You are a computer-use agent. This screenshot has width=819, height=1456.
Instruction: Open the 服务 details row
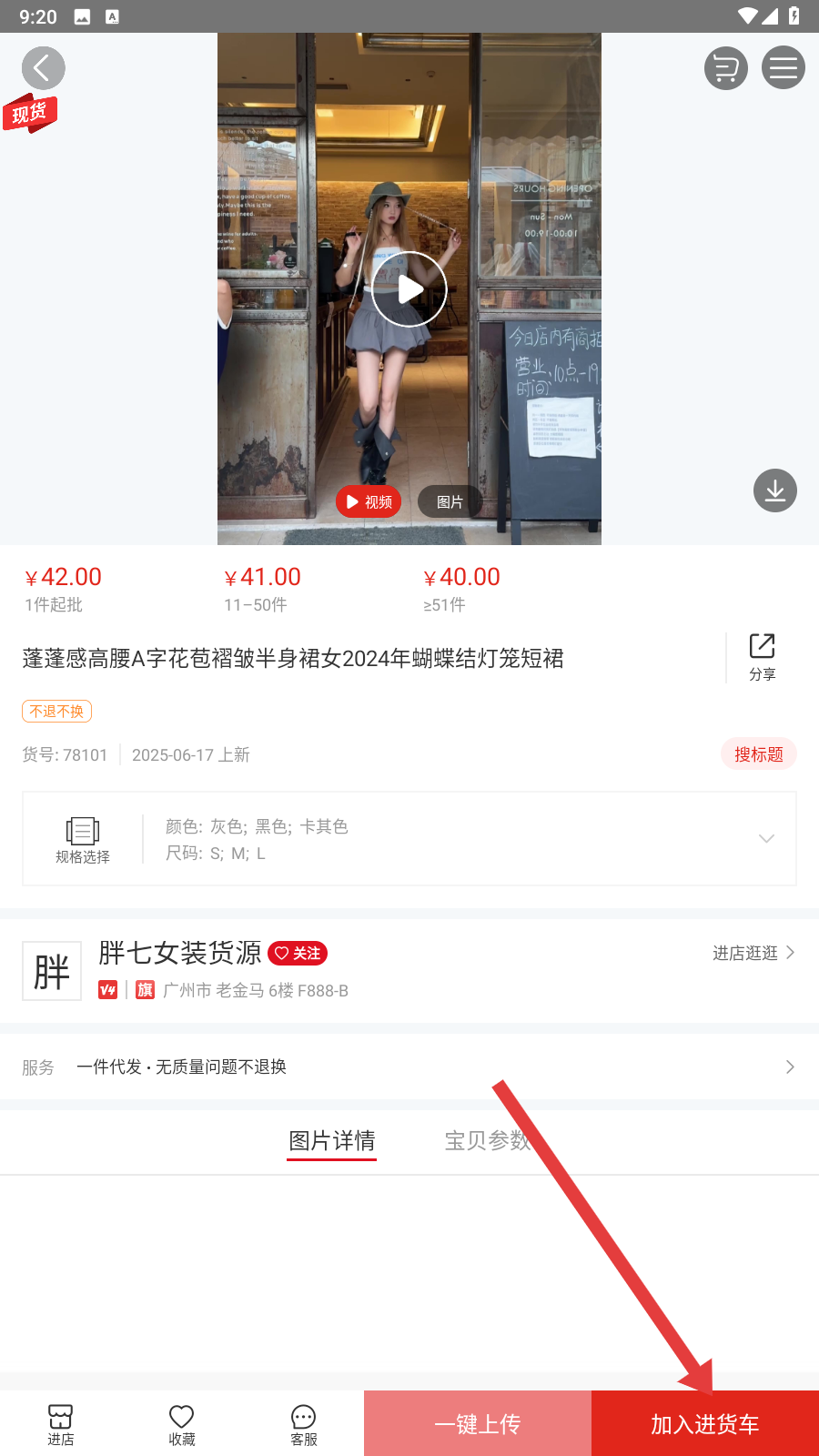coord(409,1067)
